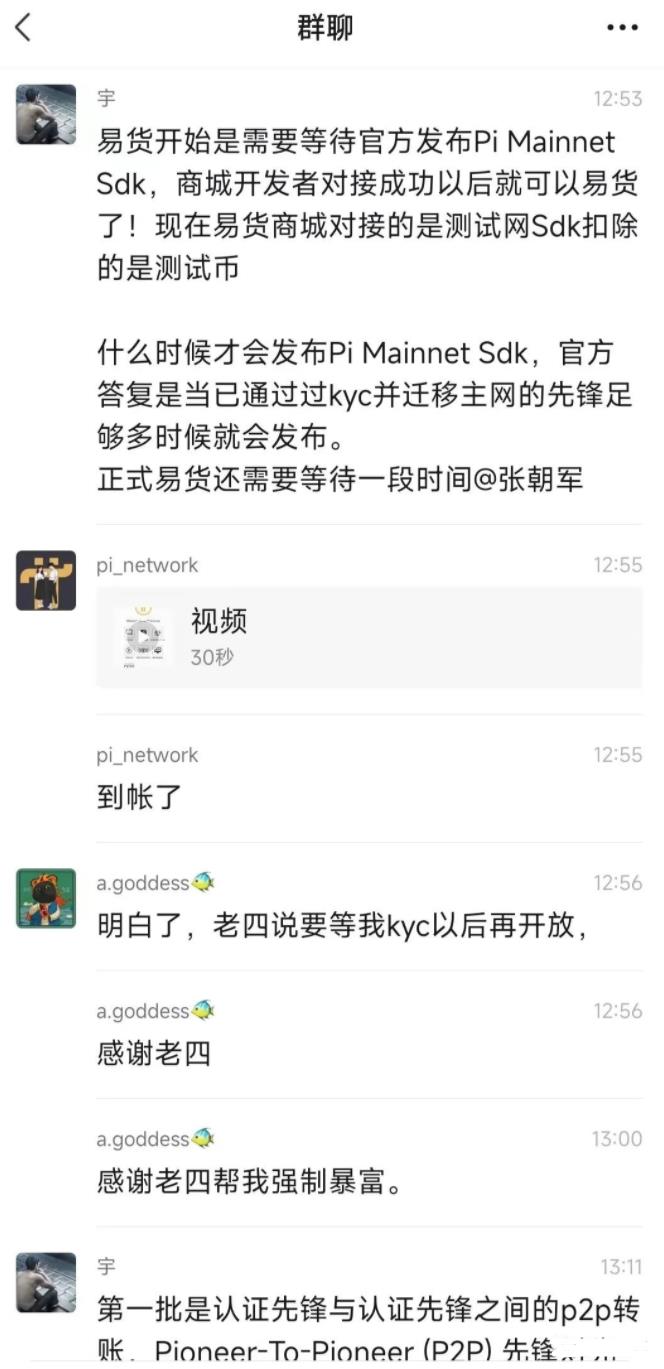This screenshot has height=1369, width=664.
Task: Open 宇's avatar on the 12:53 message
Action: pos(46,114)
